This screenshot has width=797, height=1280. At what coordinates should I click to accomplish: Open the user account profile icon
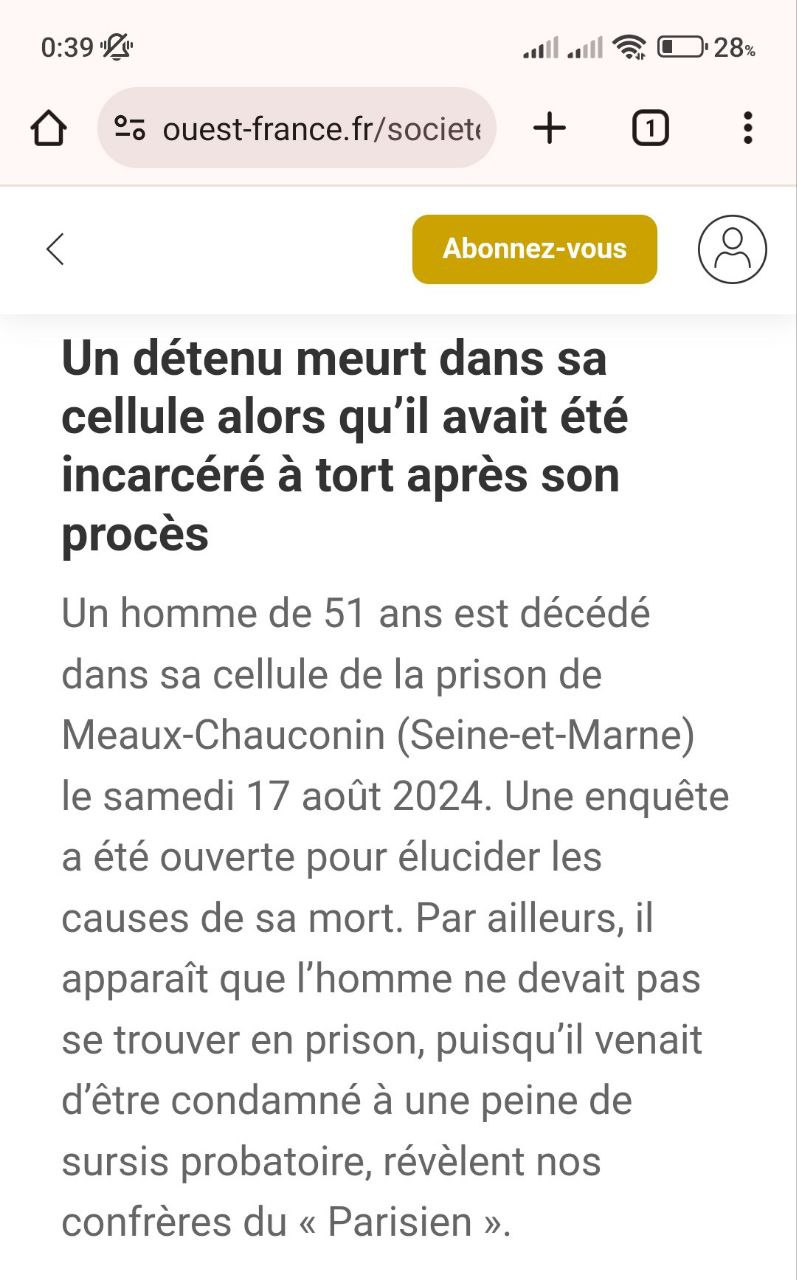[x=732, y=249]
